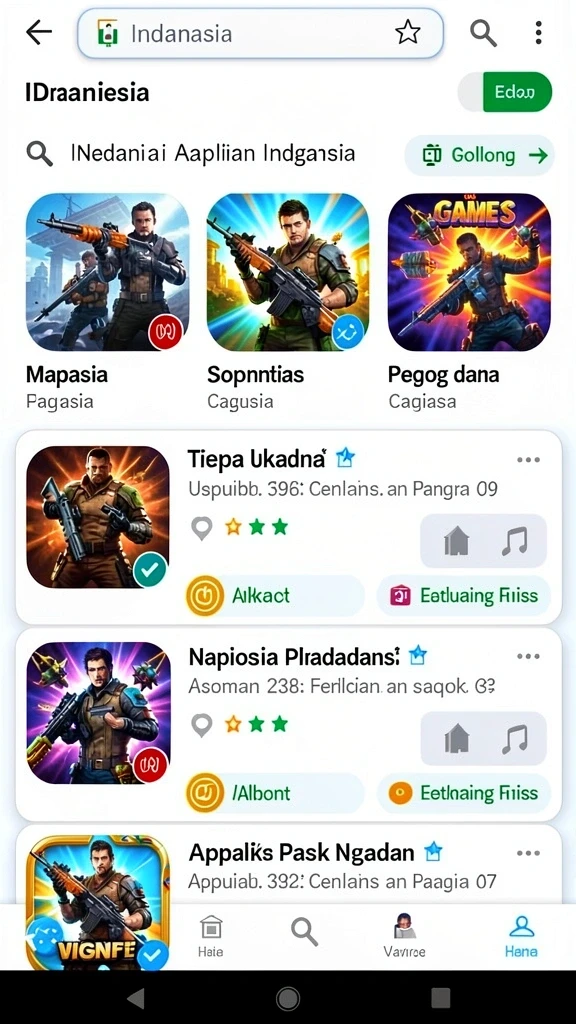Tap the Indanasia address field

coord(260,33)
